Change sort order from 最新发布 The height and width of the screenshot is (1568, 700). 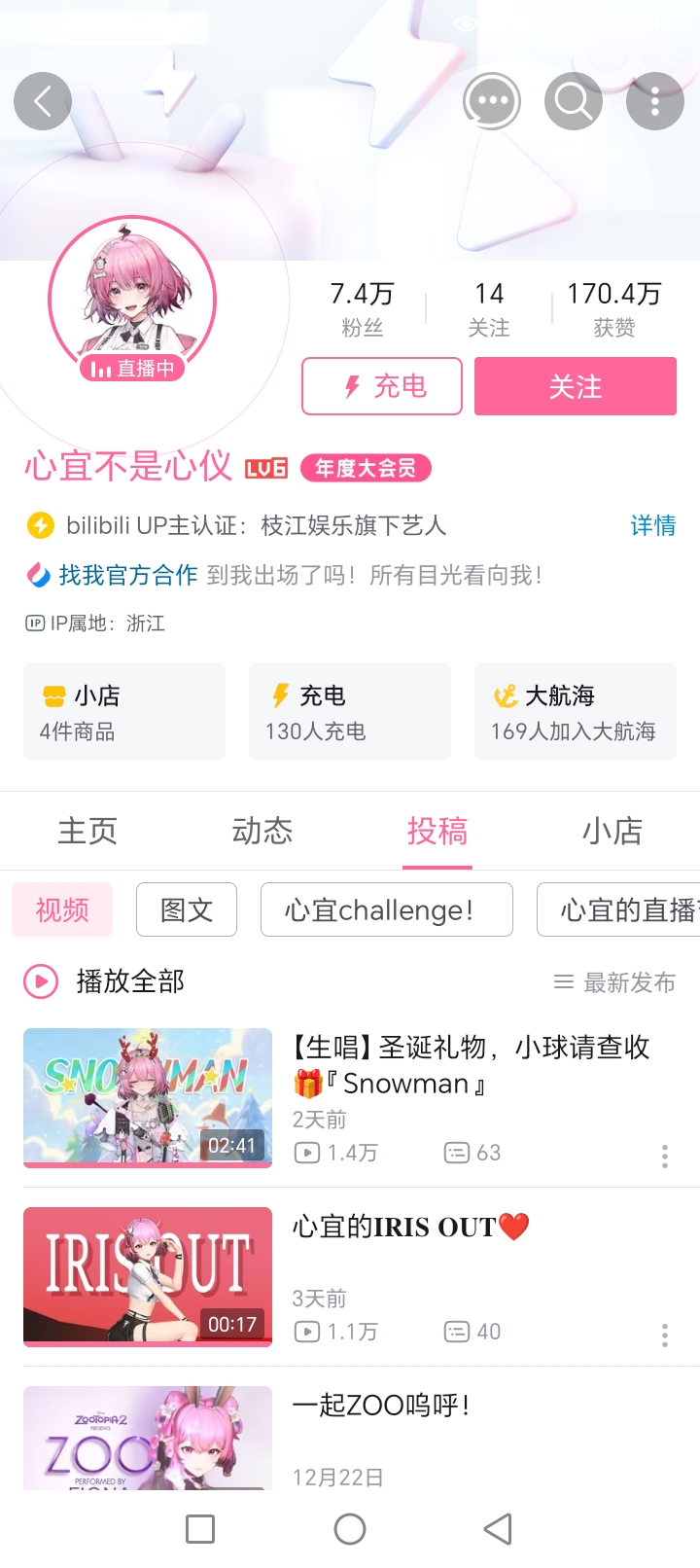pos(614,982)
